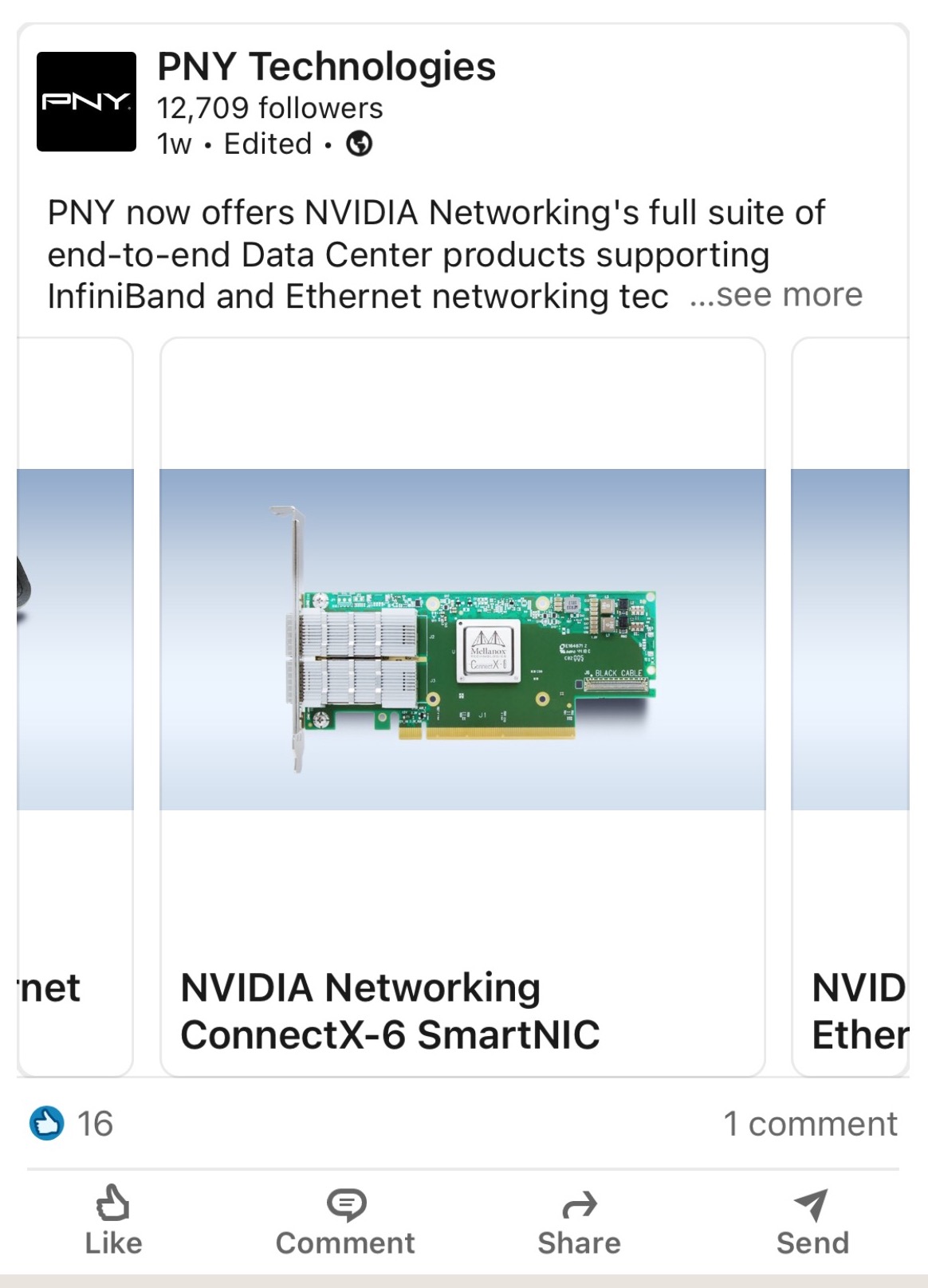Like this PNY post

point(113,1221)
